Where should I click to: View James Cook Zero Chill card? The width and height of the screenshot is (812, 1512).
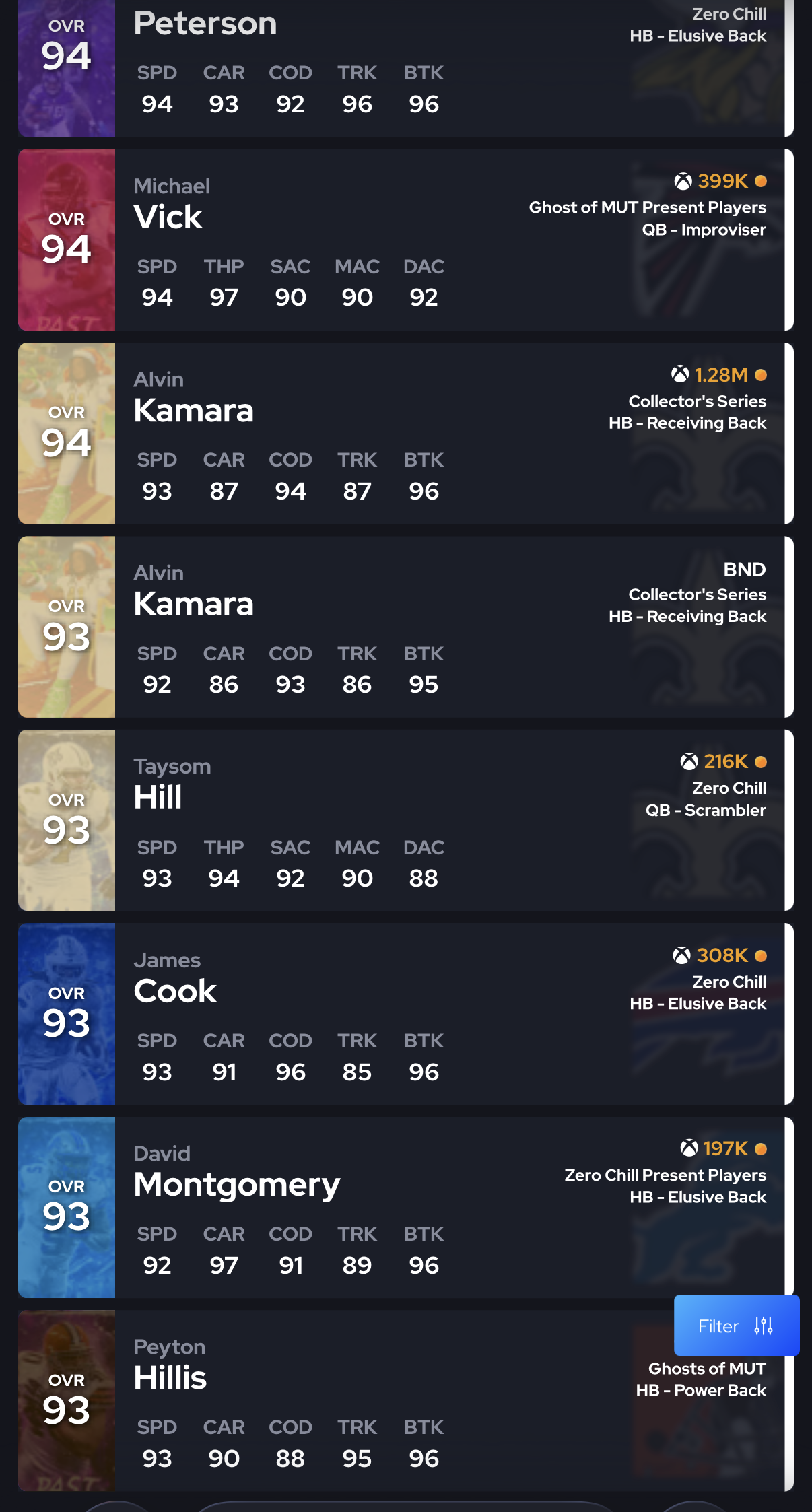(404, 1014)
